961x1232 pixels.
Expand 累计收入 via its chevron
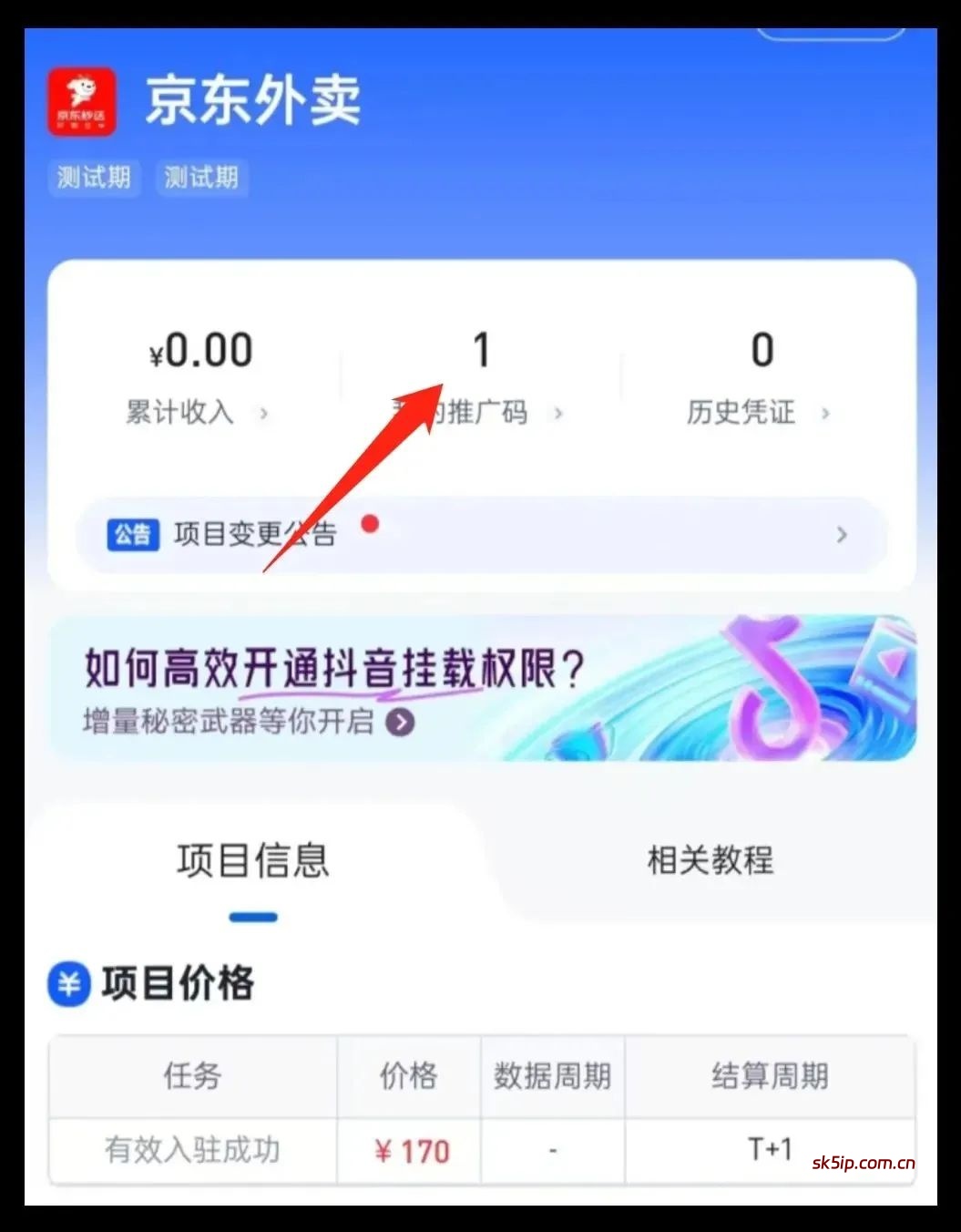pos(264,413)
